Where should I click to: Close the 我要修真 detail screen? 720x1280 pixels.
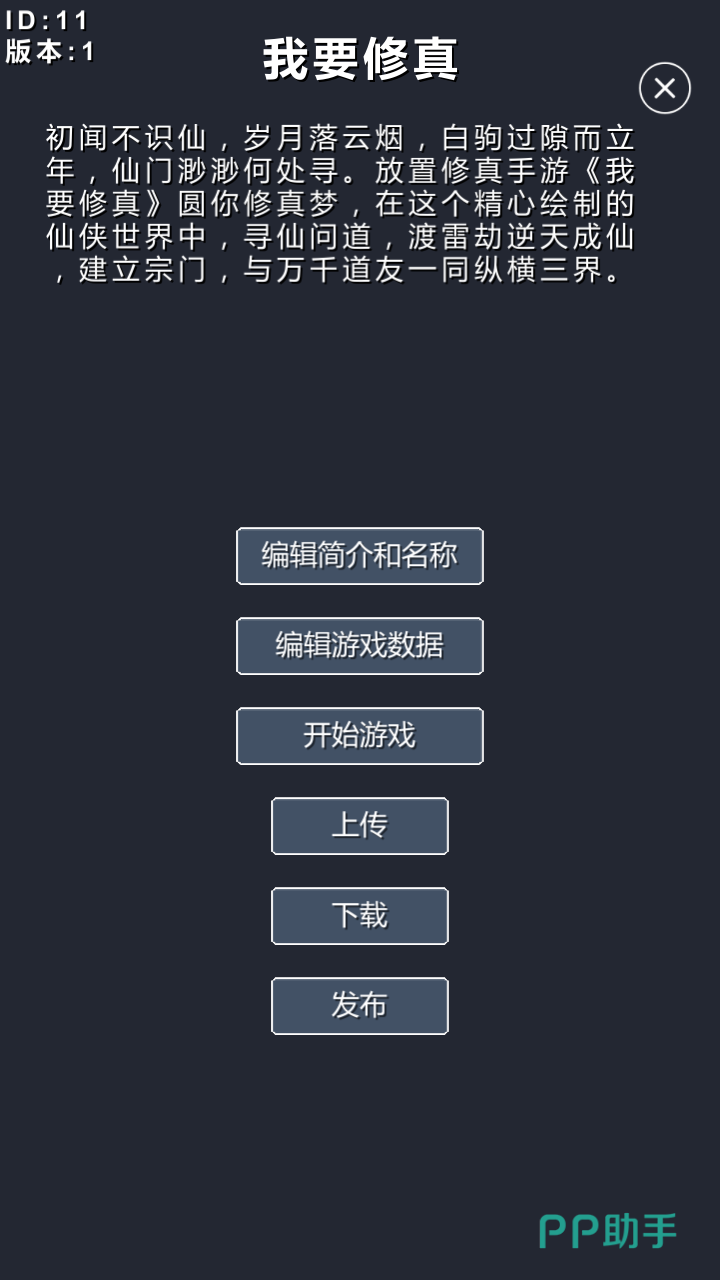(x=665, y=88)
